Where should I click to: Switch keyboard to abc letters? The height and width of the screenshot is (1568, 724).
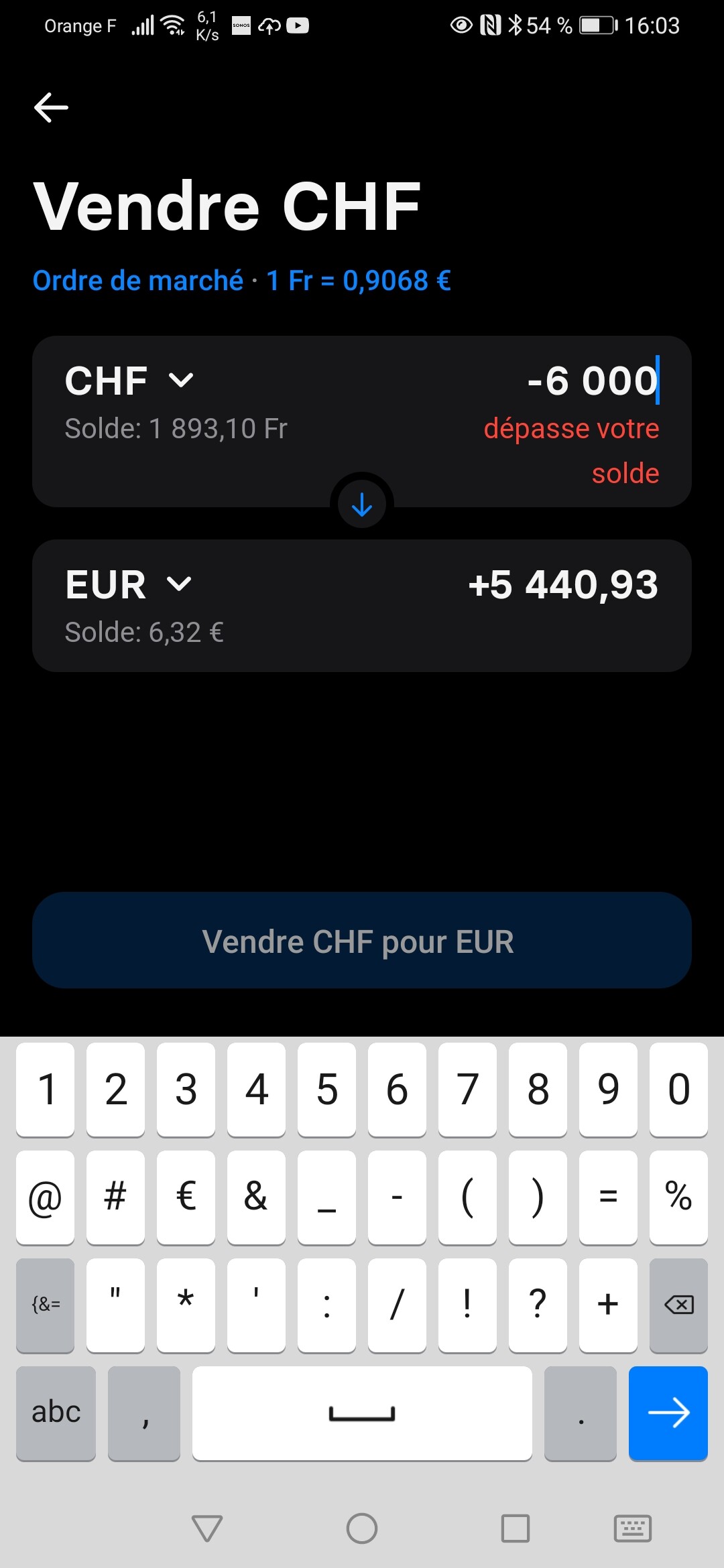[x=56, y=1413]
